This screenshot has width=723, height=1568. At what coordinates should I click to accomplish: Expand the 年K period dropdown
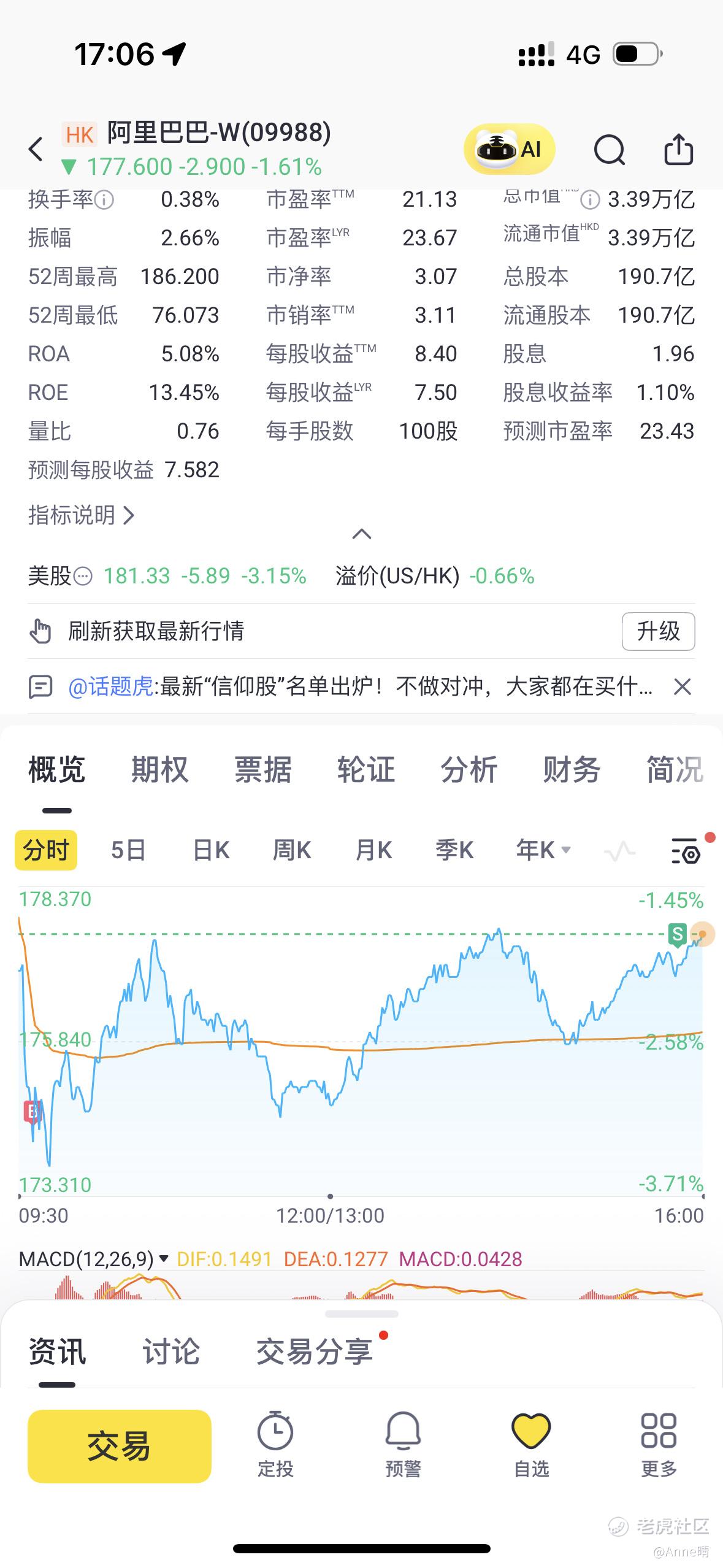(543, 850)
